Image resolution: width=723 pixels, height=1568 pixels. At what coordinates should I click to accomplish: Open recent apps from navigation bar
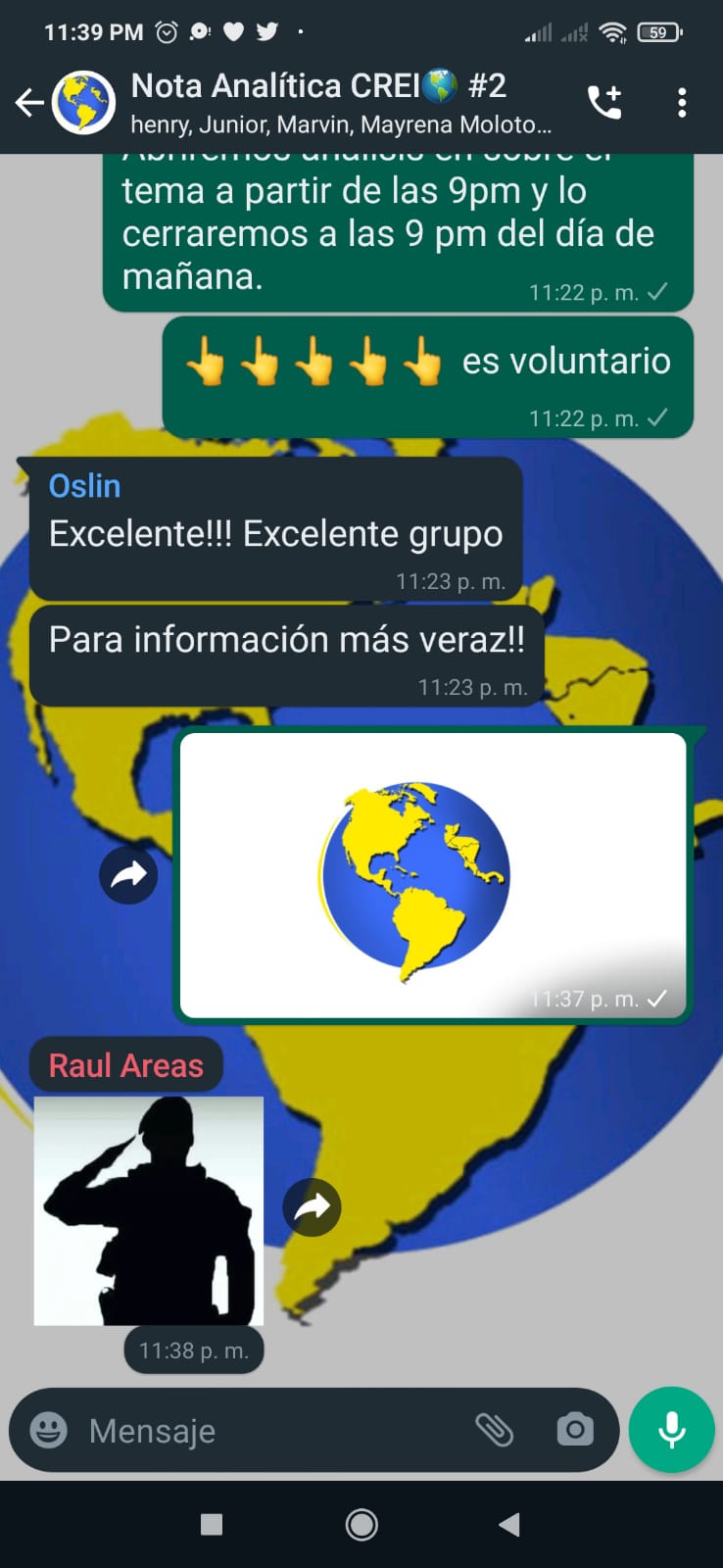pyautogui.click(x=212, y=1524)
